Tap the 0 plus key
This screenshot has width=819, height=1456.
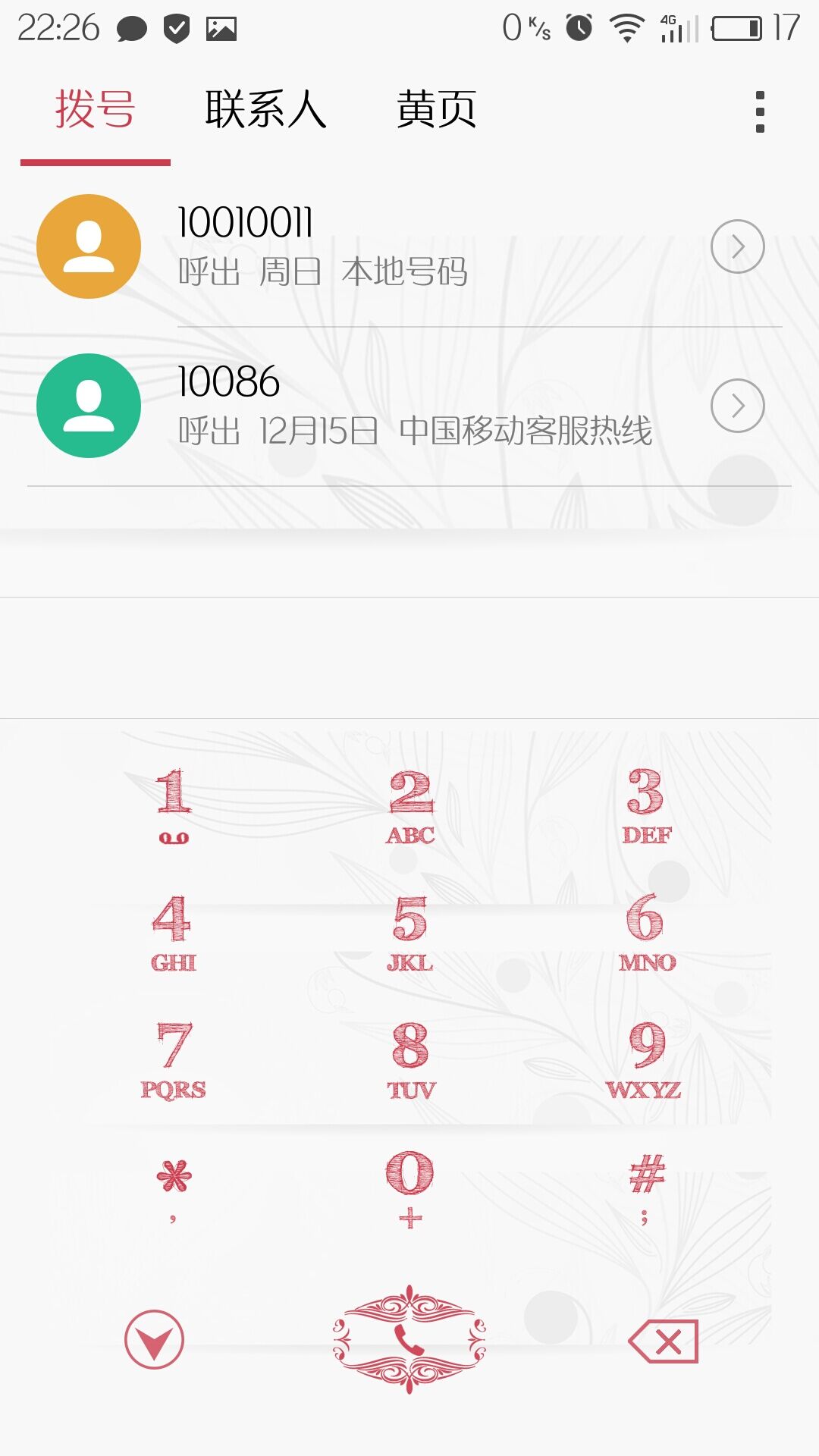[410, 1187]
